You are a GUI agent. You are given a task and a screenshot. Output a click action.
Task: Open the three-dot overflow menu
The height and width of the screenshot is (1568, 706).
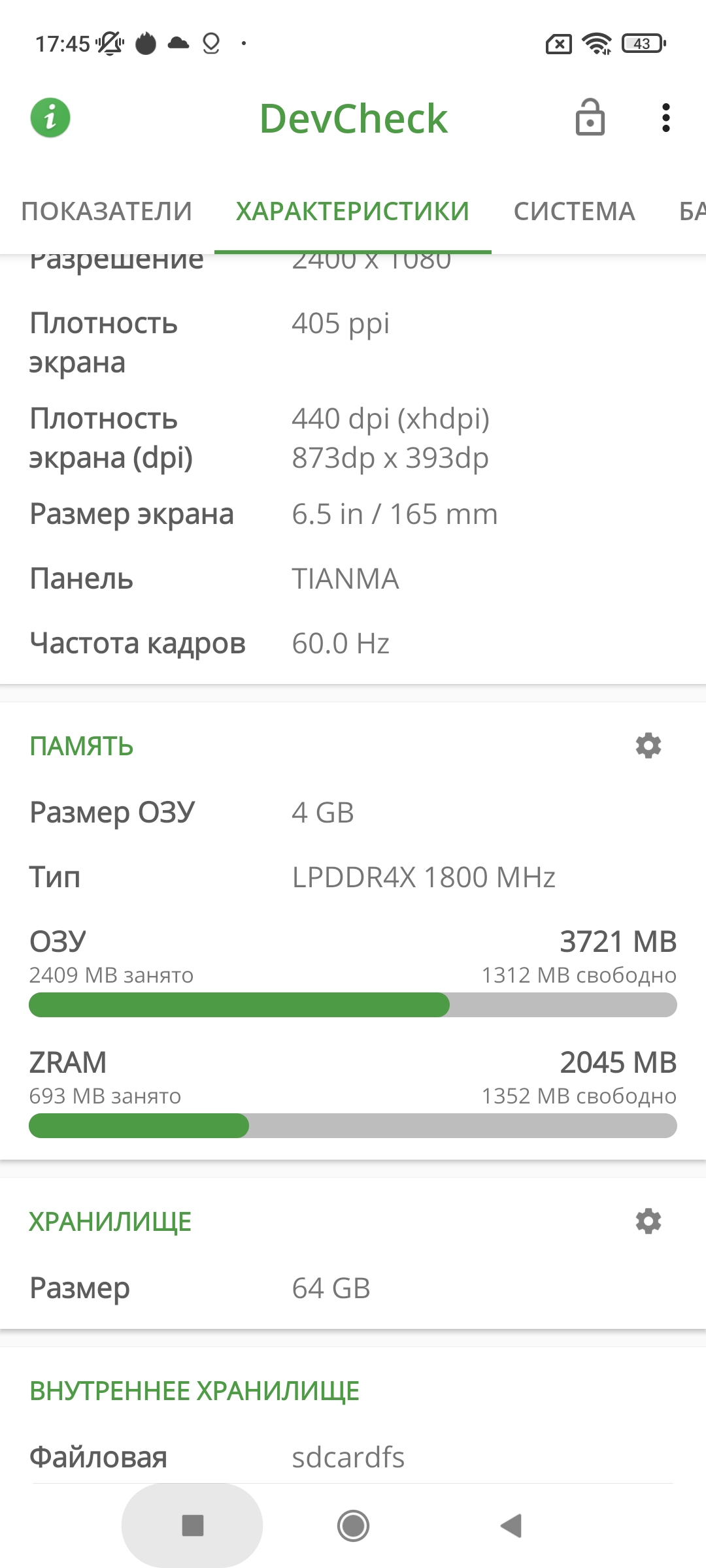665,118
